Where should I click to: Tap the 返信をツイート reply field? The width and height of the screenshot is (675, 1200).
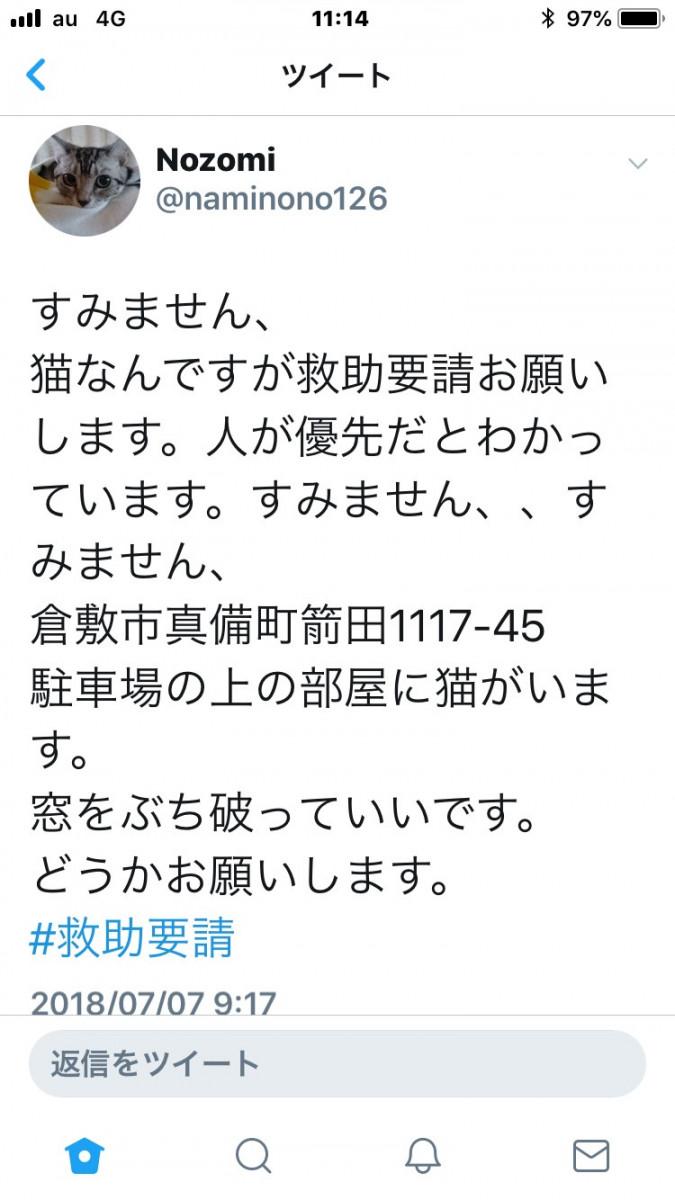coord(337,1064)
